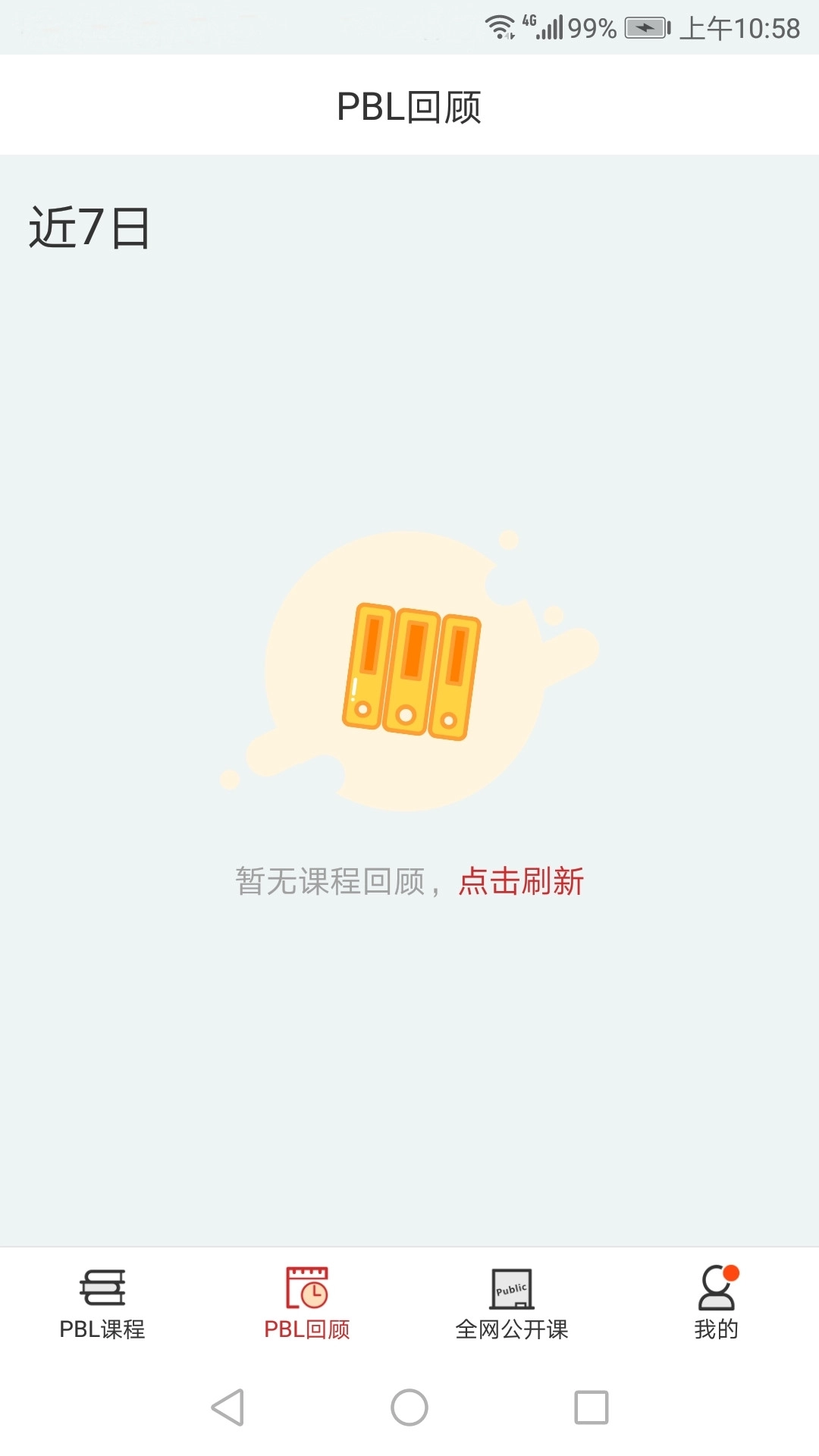Tap the 近7日 section header
The image size is (819, 1456).
click(x=89, y=224)
